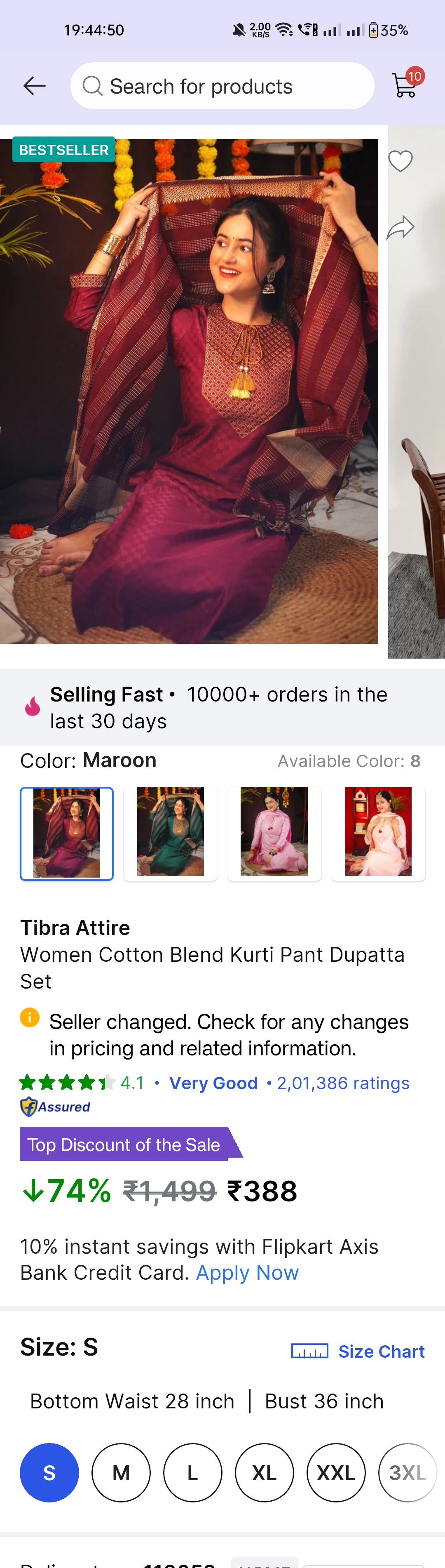Select size M
The width and height of the screenshot is (445, 1568).
[121, 1472]
